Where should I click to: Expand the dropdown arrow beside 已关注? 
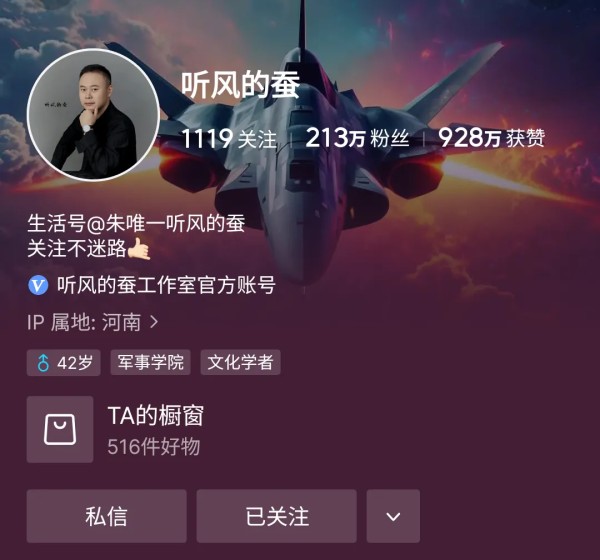click(x=393, y=516)
